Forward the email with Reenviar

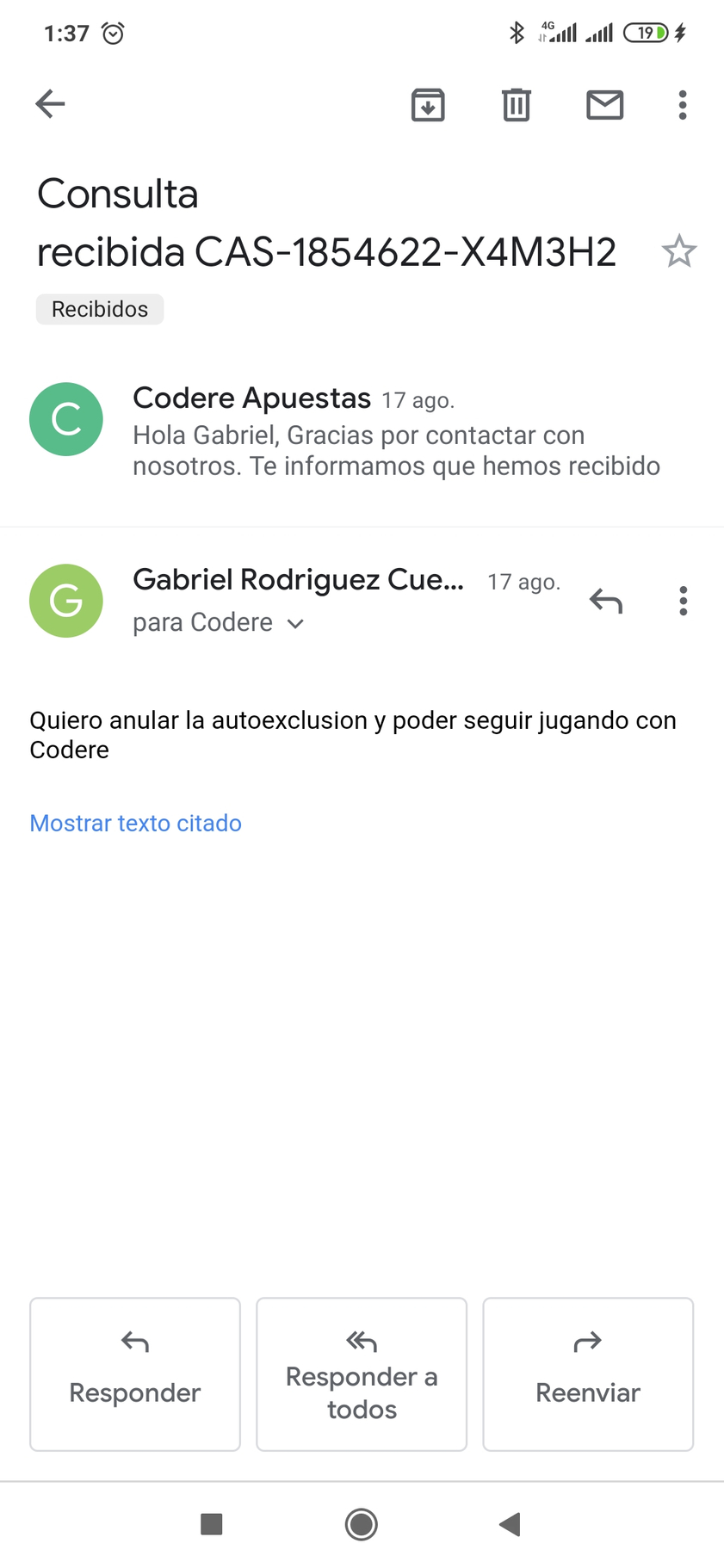(x=588, y=1374)
